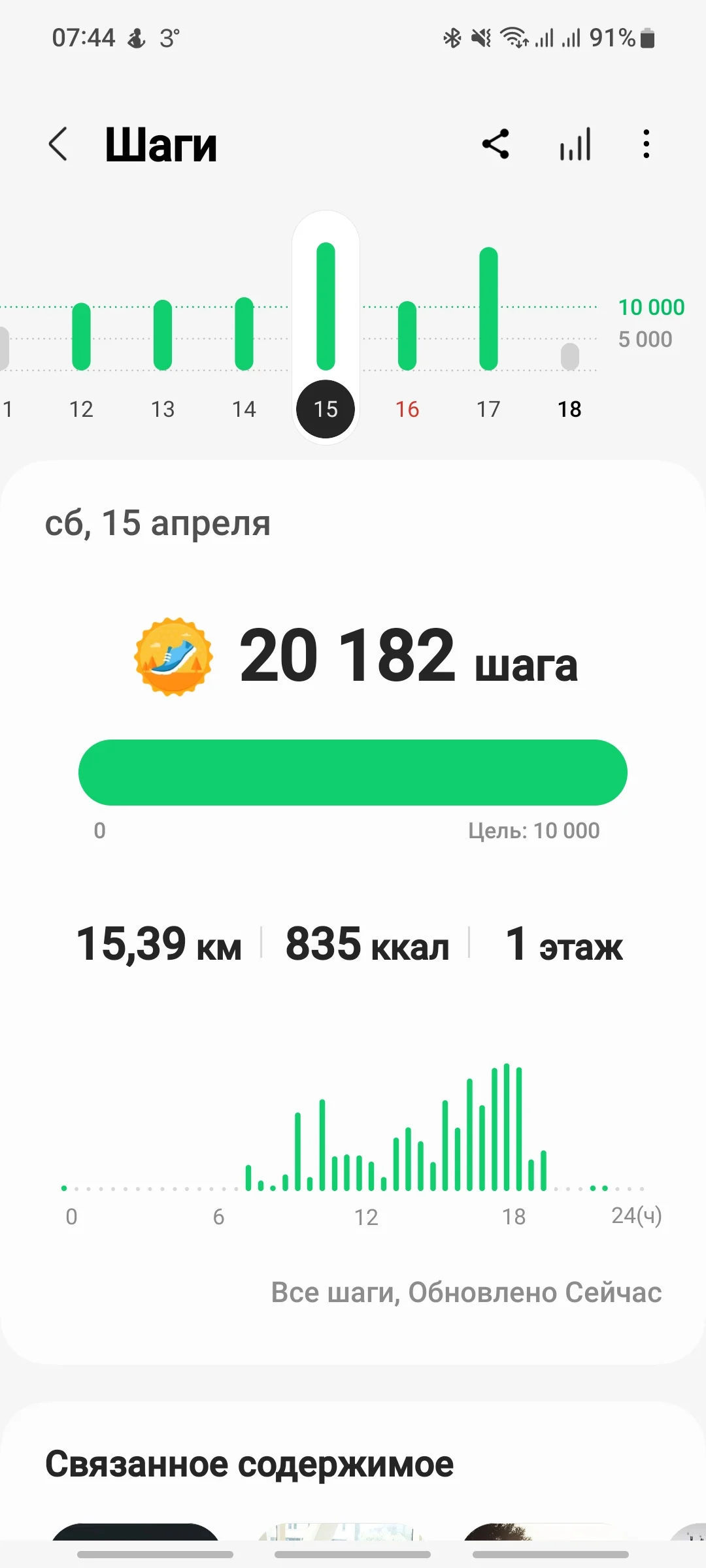The height and width of the screenshot is (1568, 706).
Task: Open the three-dot overflow menu
Action: [646, 144]
